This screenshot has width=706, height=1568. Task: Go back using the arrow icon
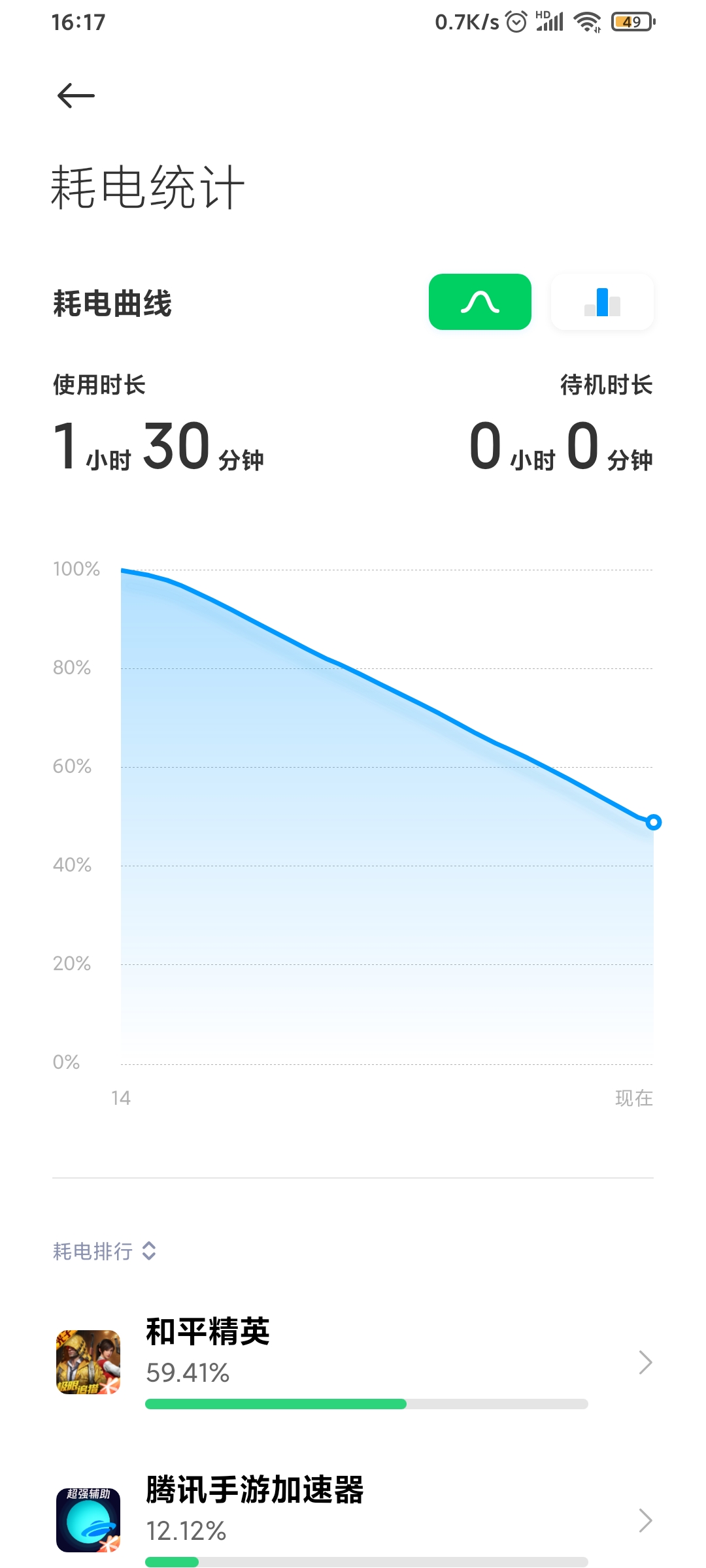tap(76, 96)
